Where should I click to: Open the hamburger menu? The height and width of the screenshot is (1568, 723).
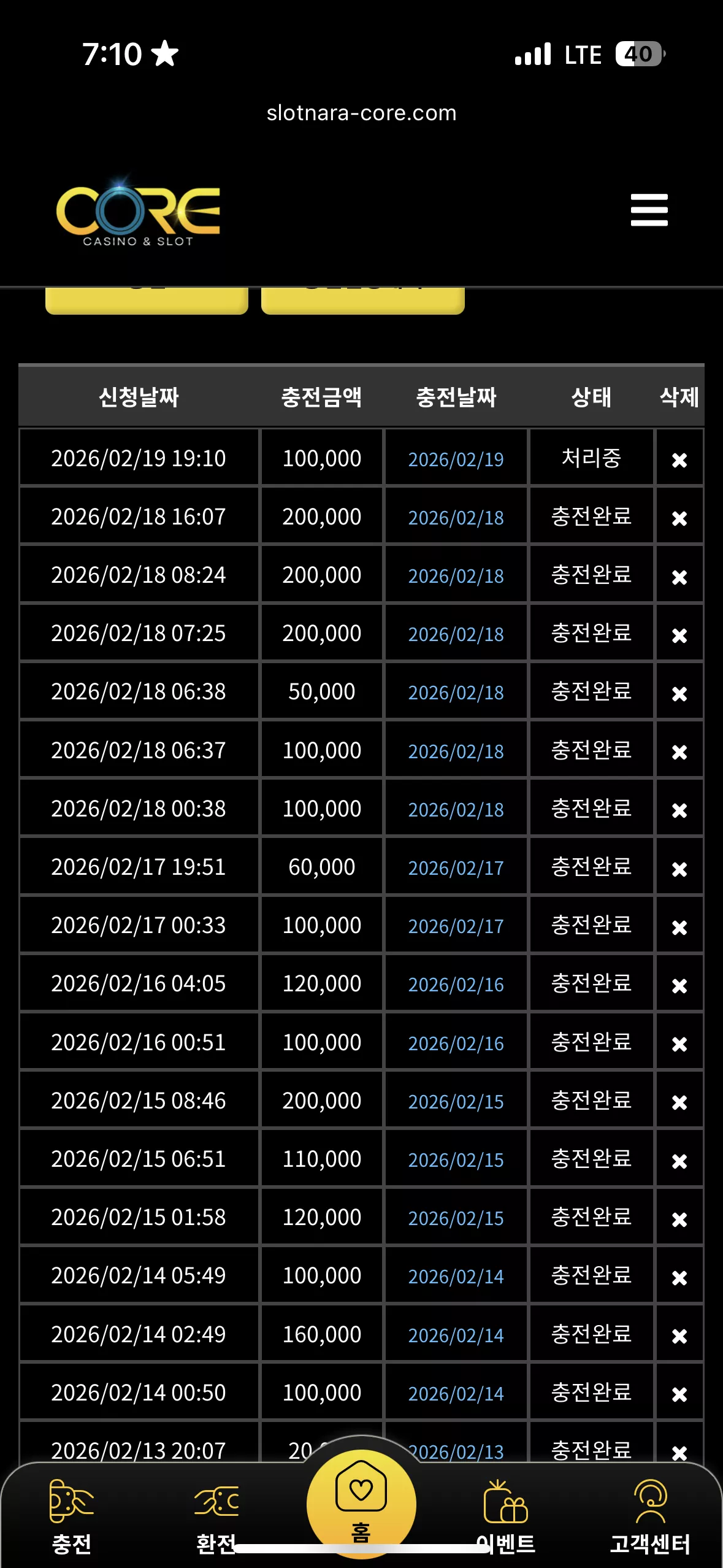point(649,210)
